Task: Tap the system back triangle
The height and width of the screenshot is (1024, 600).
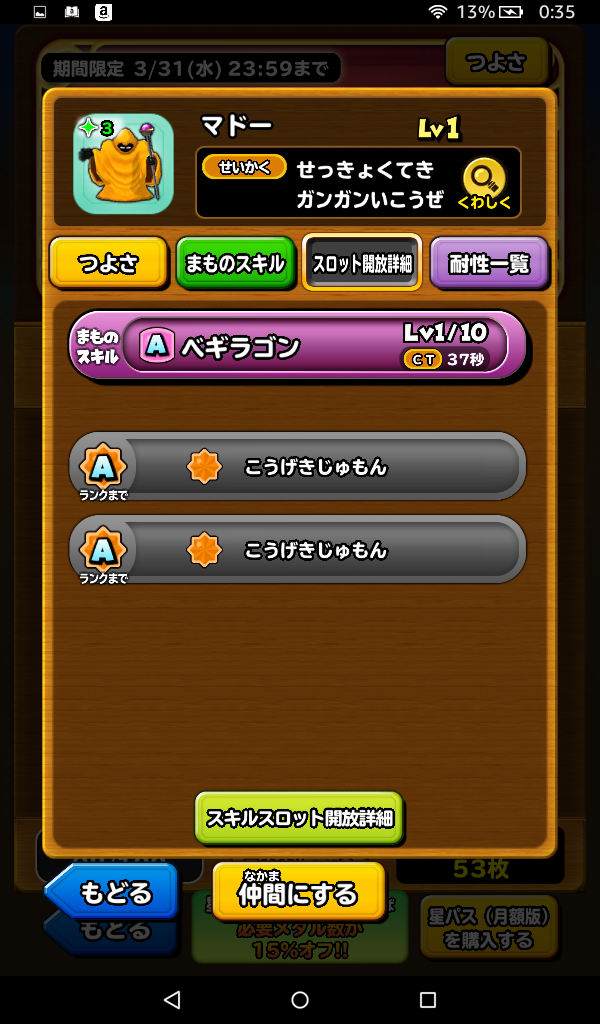Action: coord(172,999)
